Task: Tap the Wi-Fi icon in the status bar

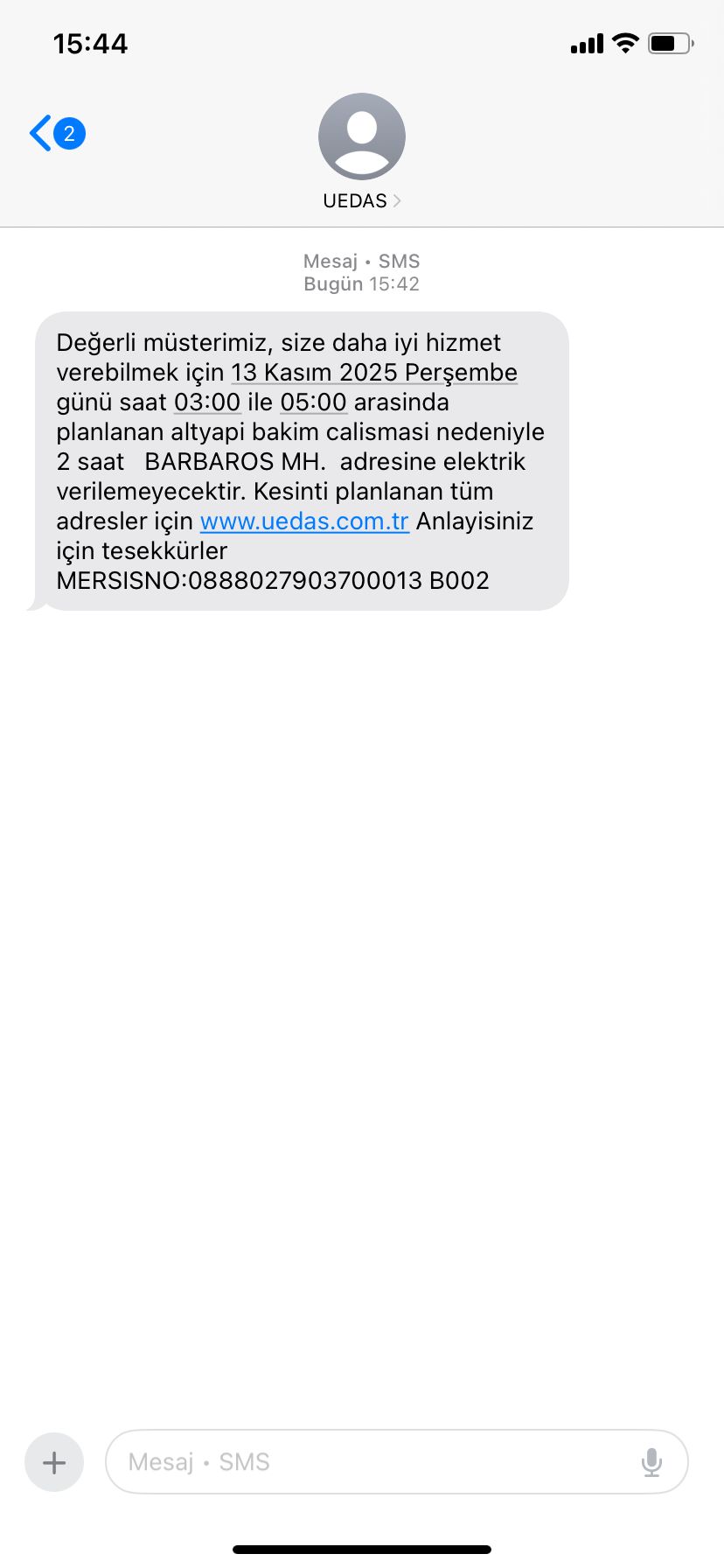Action: pos(625,42)
